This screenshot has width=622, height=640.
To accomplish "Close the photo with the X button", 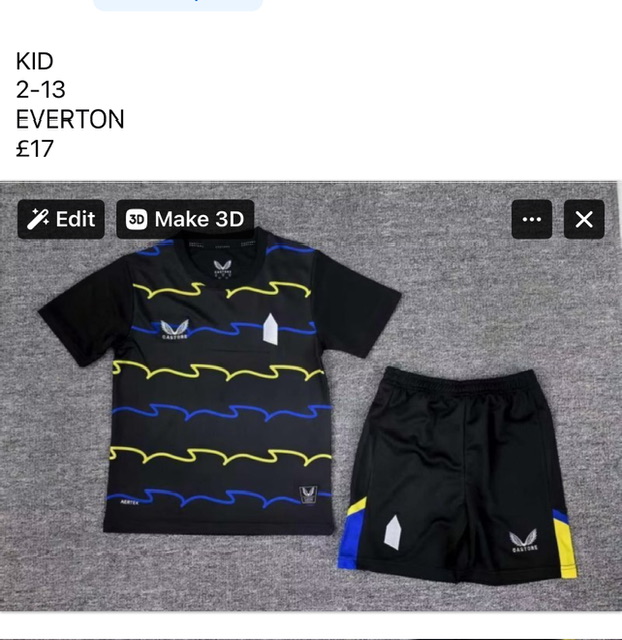I will (x=584, y=219).
